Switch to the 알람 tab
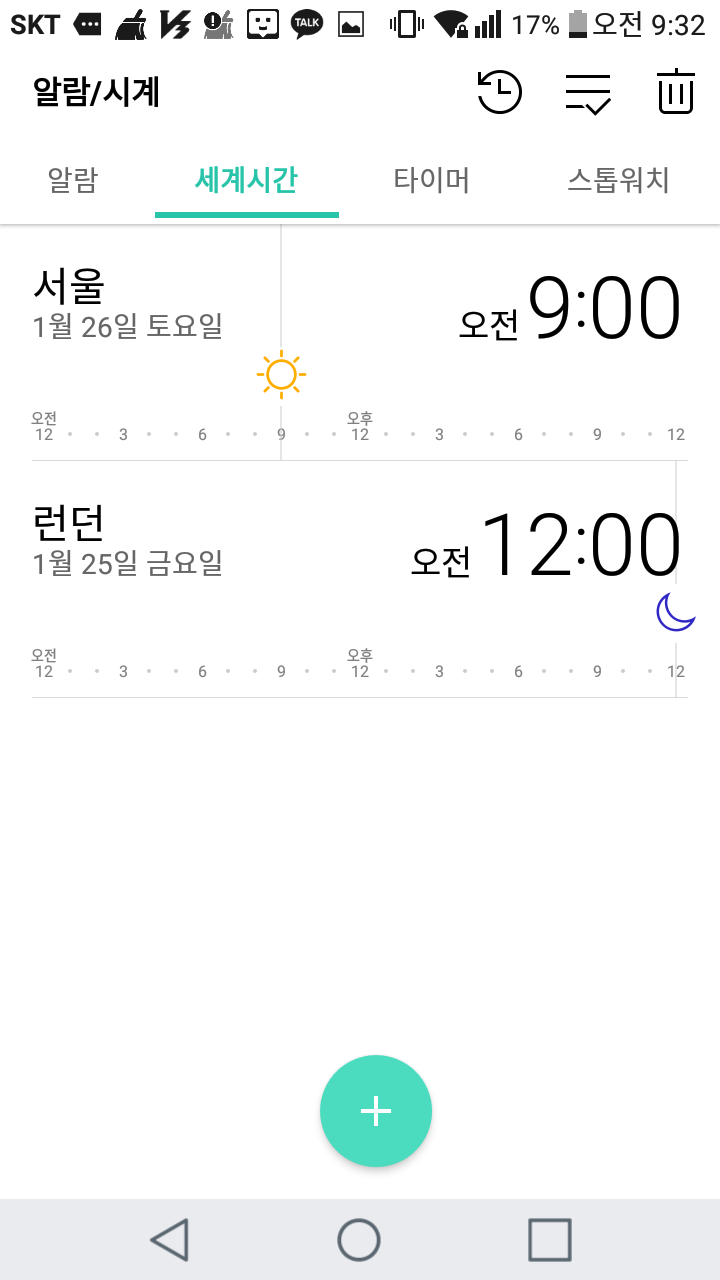The height and width of the screenshot is (1280, 720). (x=73, y=180)
